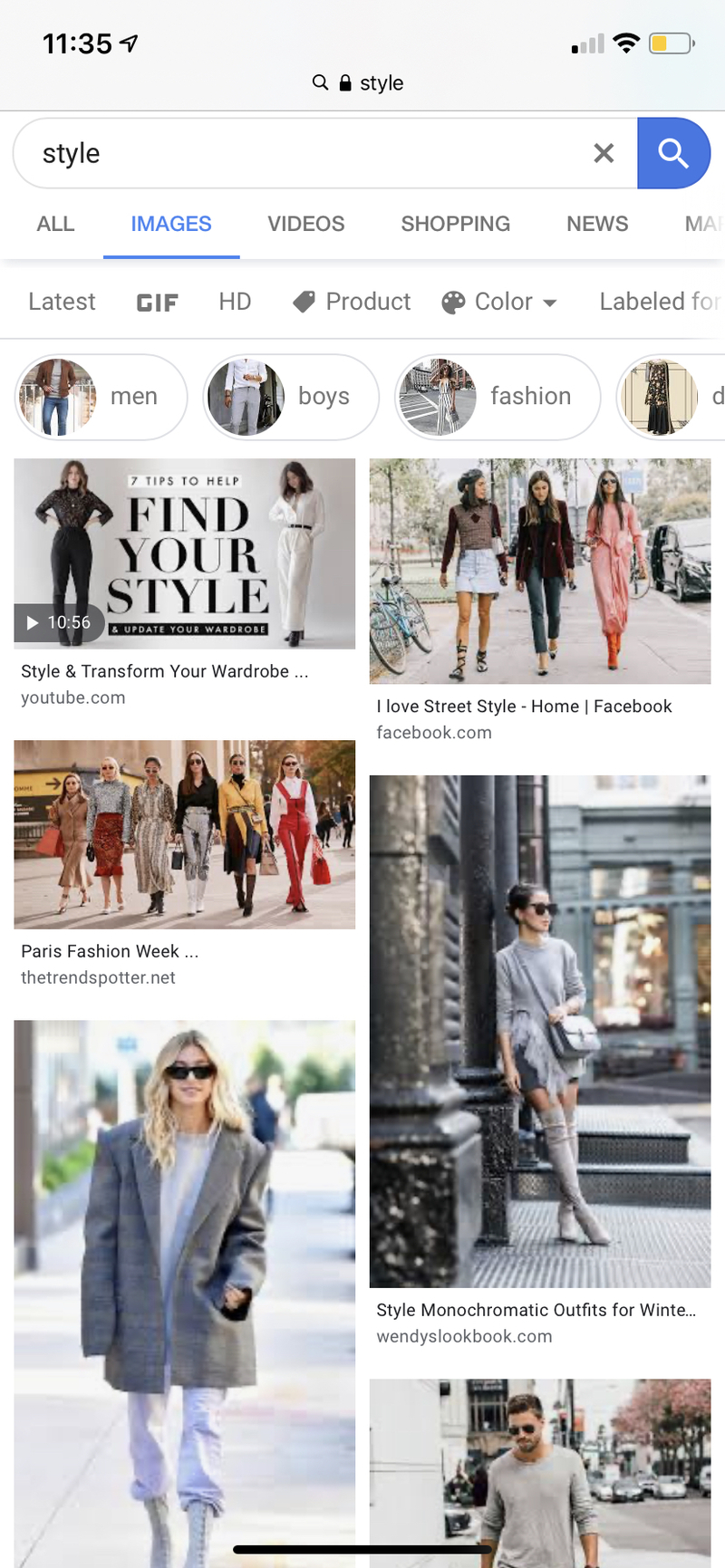Switch to the VIDEOS tab
The height and width of the screenshot is (1568, 725).
pos(305,224)
